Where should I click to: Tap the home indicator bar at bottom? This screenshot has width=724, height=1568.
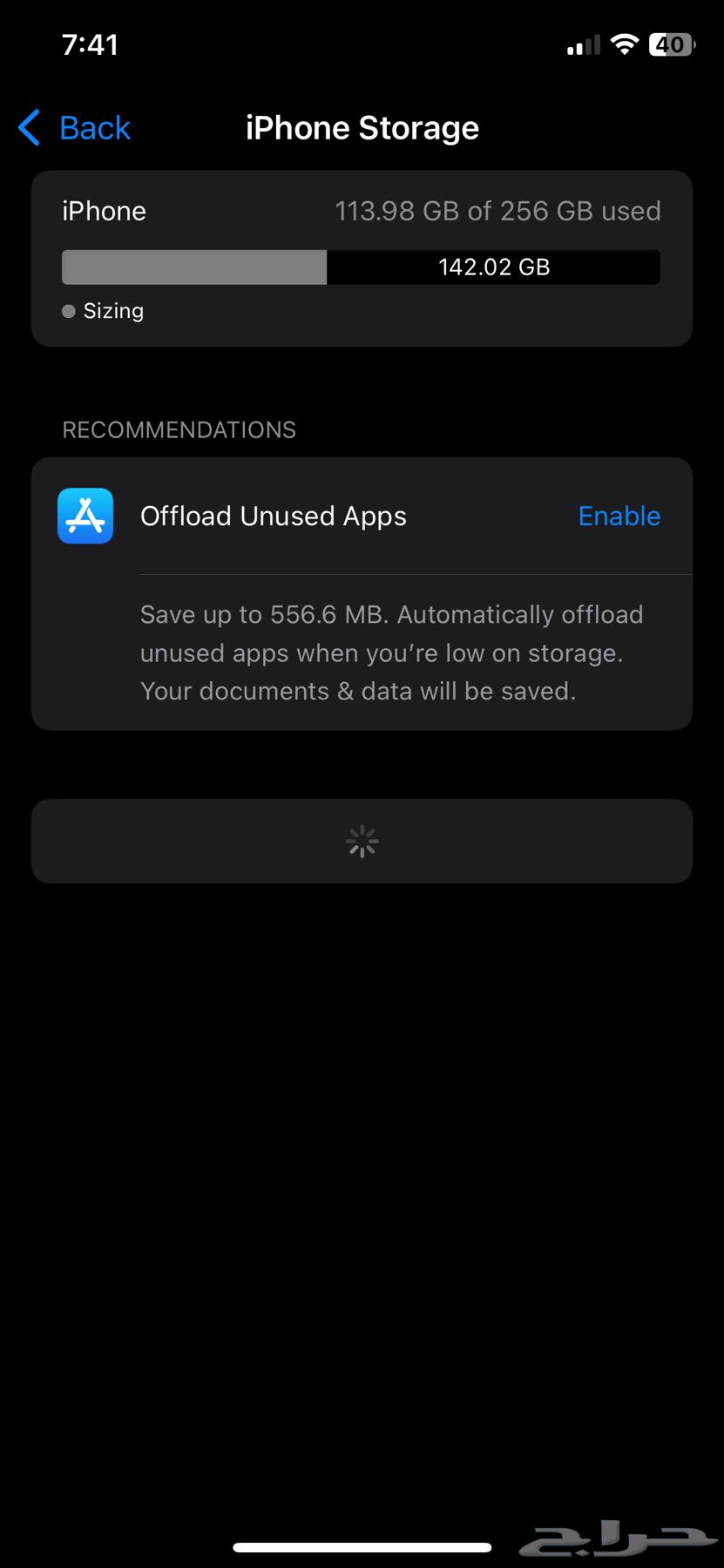[x=362, y=1540]
